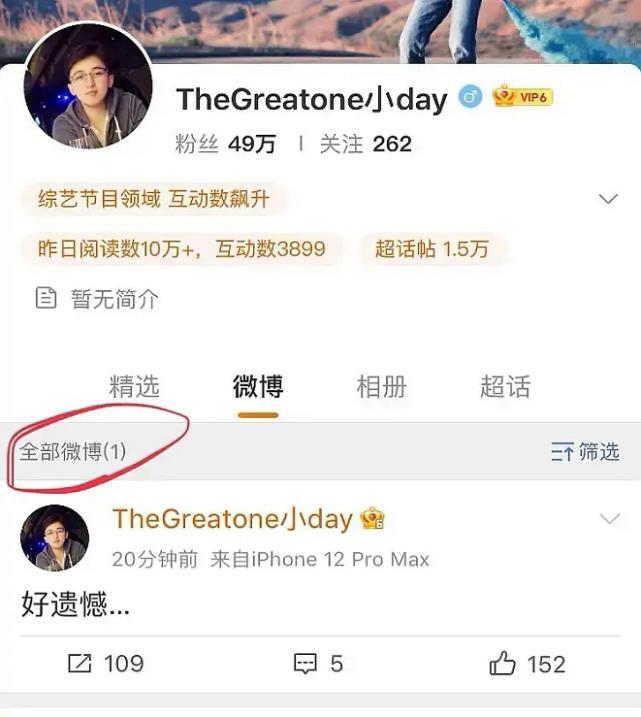Viewport: 641px width, 717px height.
Task: Open the post options chevron
Action: (608, 519)
